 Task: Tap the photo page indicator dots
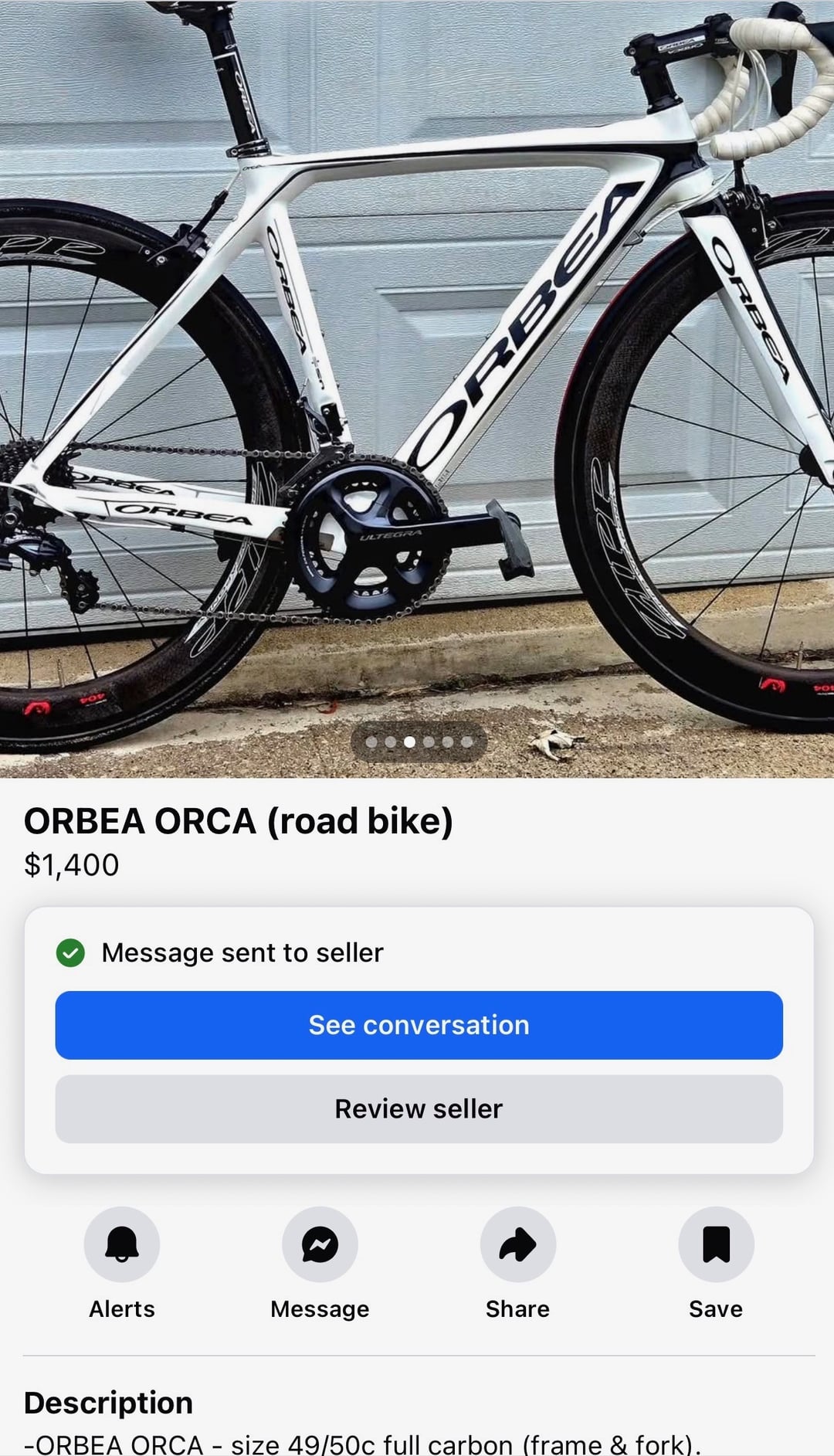419,742
